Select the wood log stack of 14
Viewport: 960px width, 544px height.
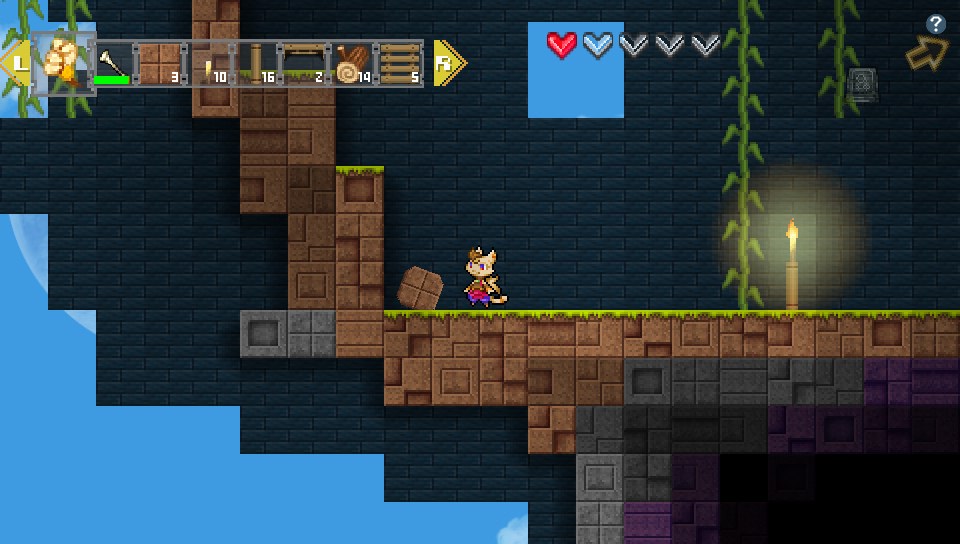click(x=352, y=64)
